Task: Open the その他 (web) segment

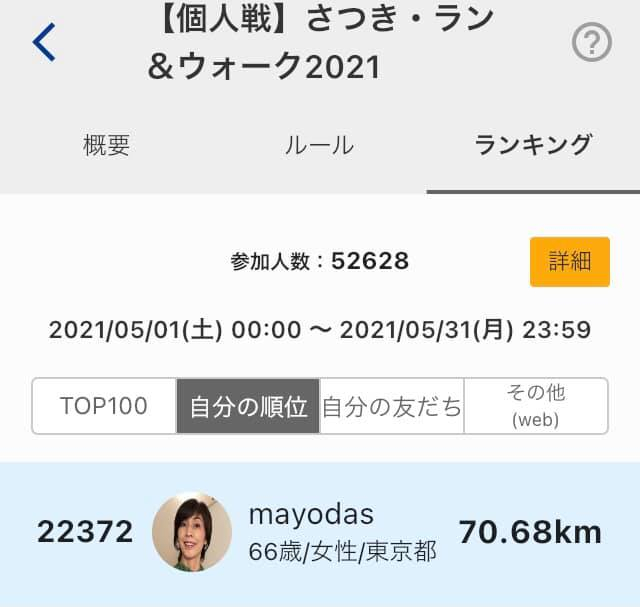Action: [536, 406]
